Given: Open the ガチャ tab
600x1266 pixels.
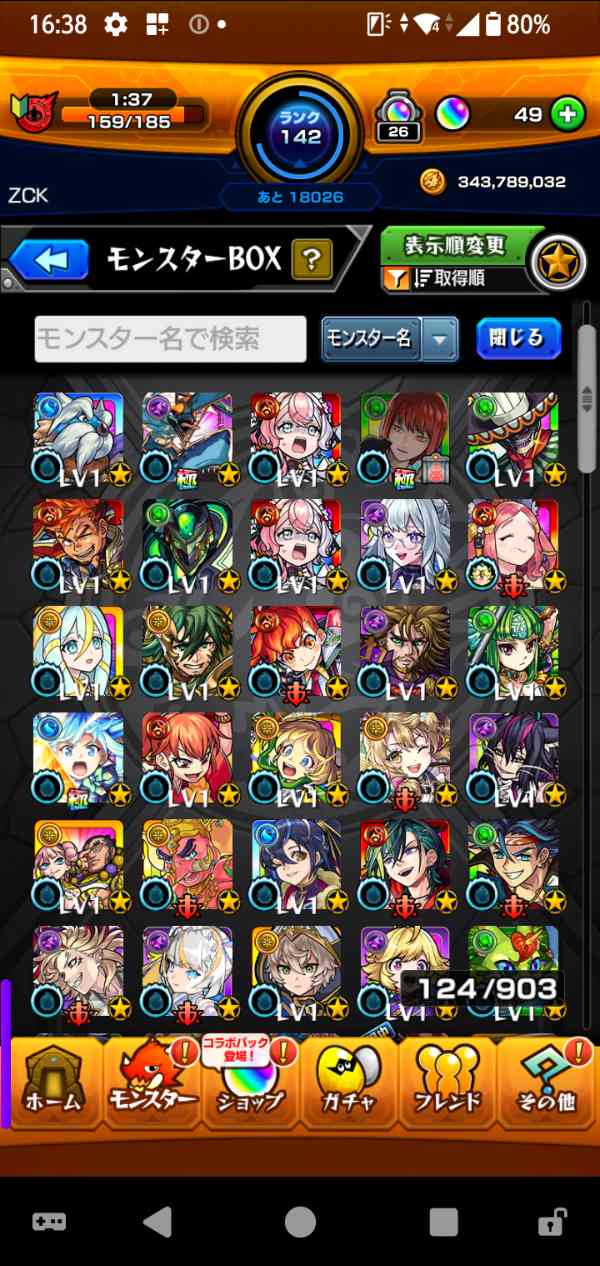Looking at the screenshot, I should coord(348,1082).
